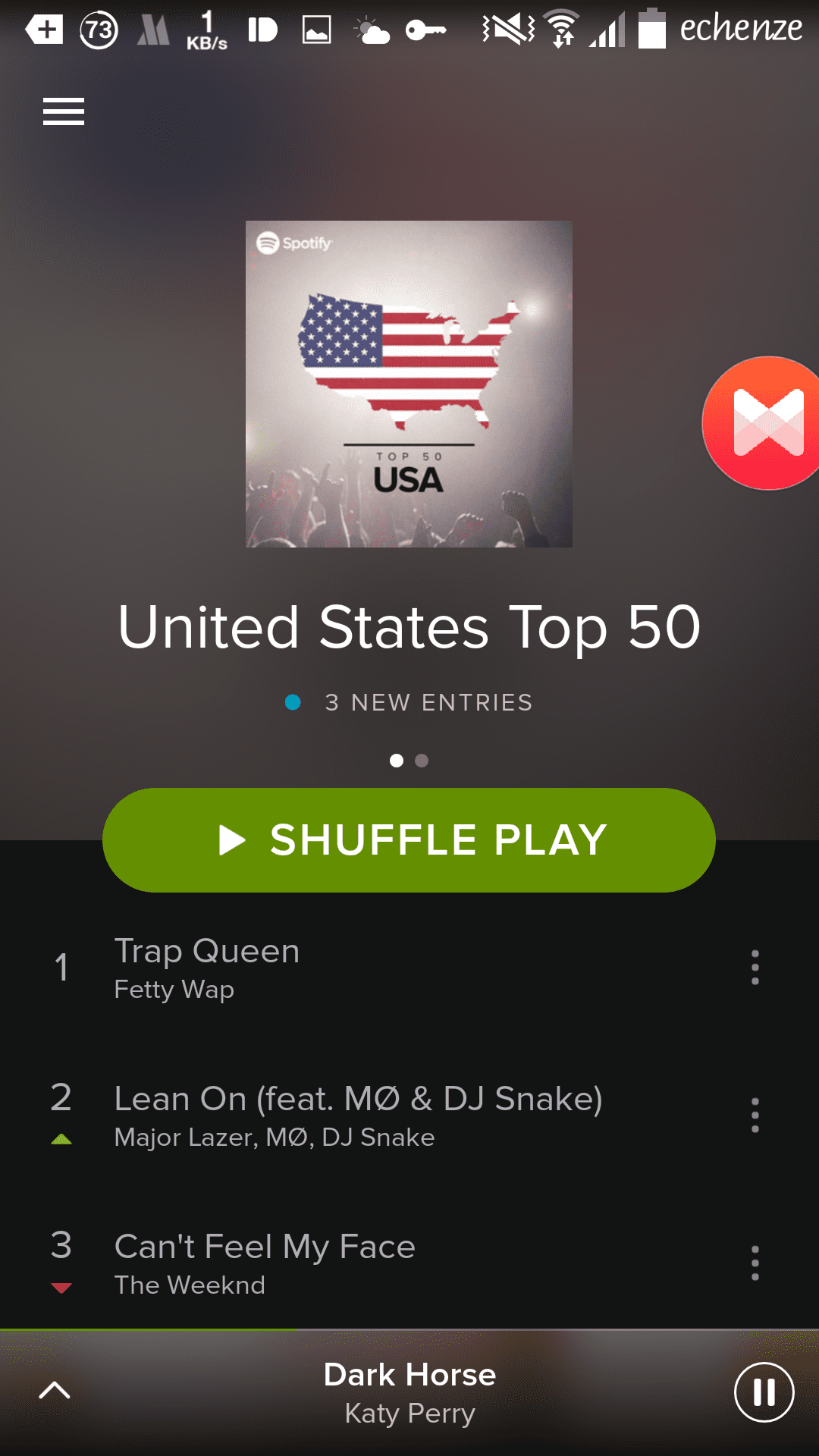Play Lean On by Major Lazer
This screenshot has height=1456, width=819.
(409, 1116)
